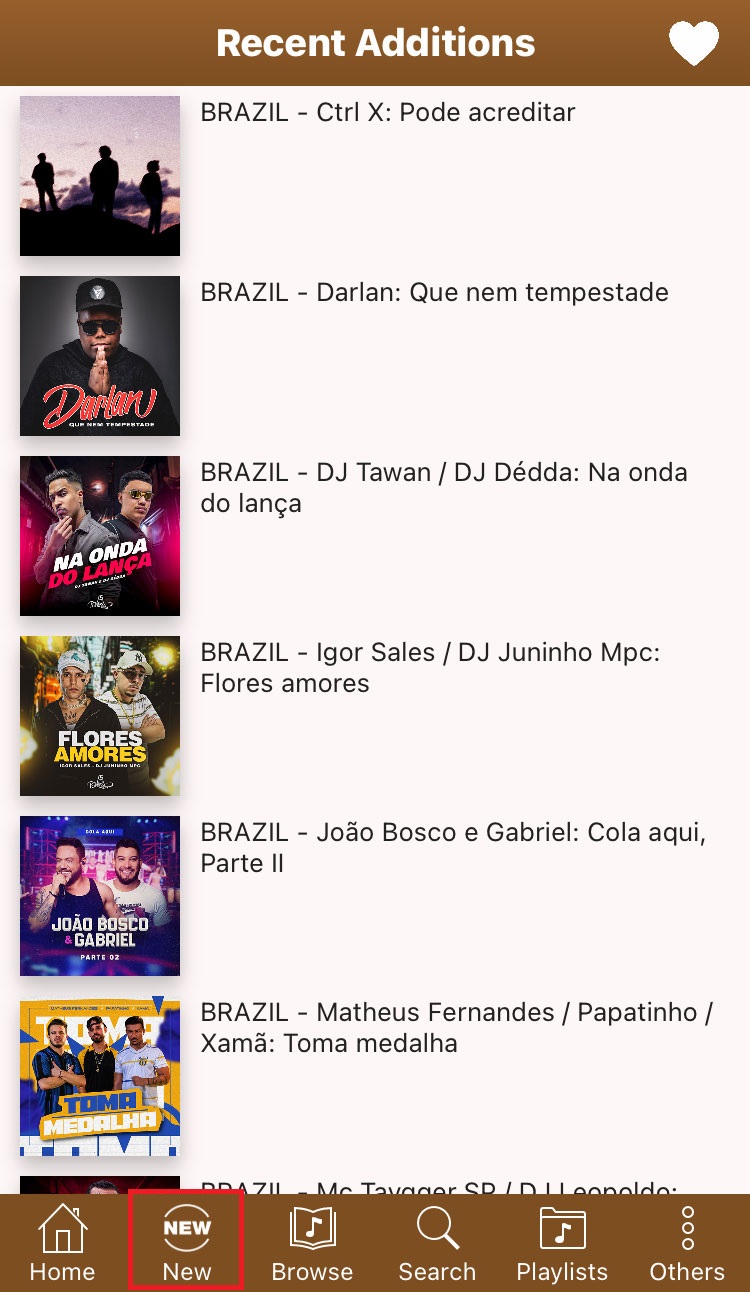Open favorites with the heart icon
The height and width of the screenshot is (1292, 750).
point(694,43)
